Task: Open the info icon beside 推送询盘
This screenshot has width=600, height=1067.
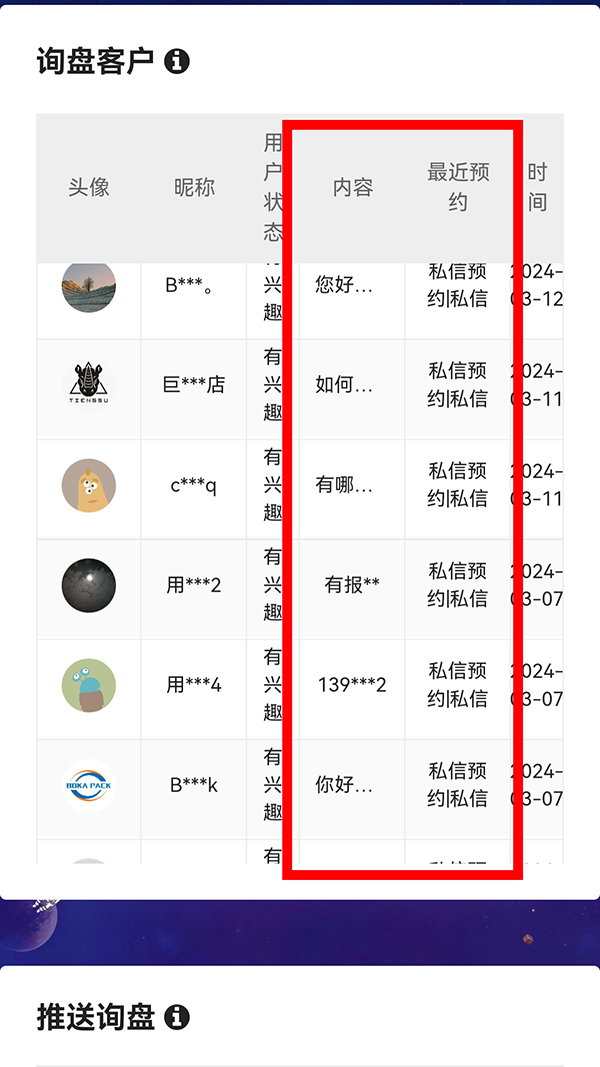Action: tap(177, 1017)
